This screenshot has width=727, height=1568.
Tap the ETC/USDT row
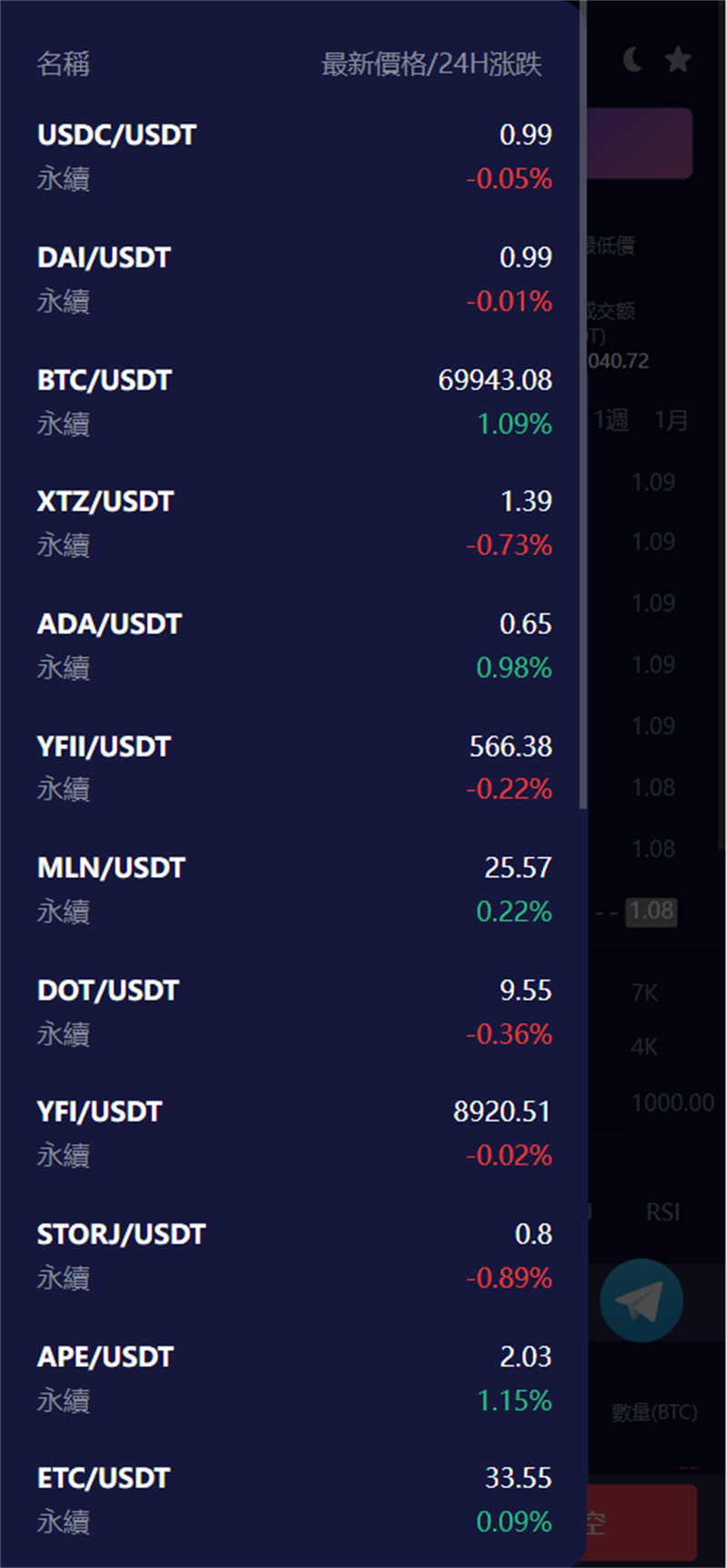tap(294, 1500)
